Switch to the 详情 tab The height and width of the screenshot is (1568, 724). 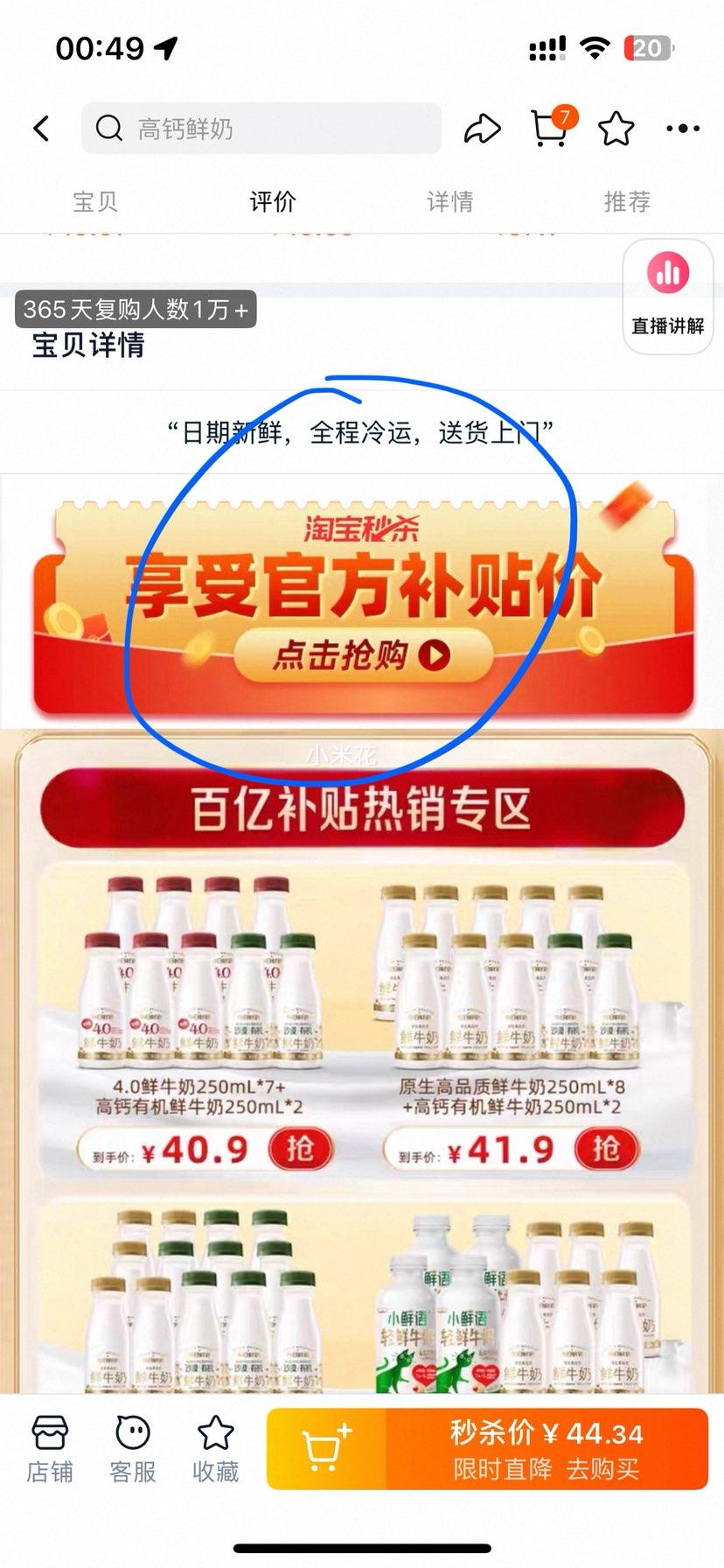click(449, 201)
